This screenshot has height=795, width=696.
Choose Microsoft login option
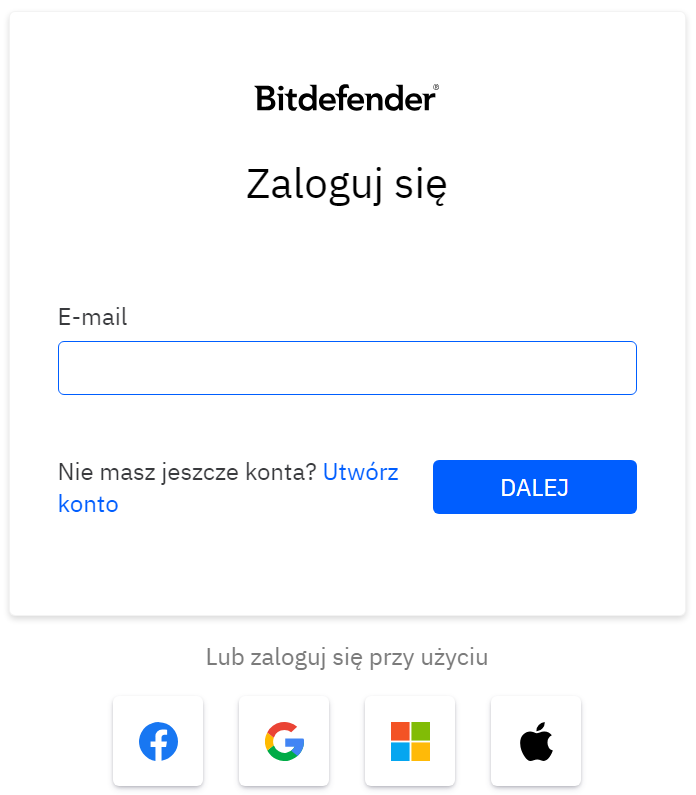point(410,741)
